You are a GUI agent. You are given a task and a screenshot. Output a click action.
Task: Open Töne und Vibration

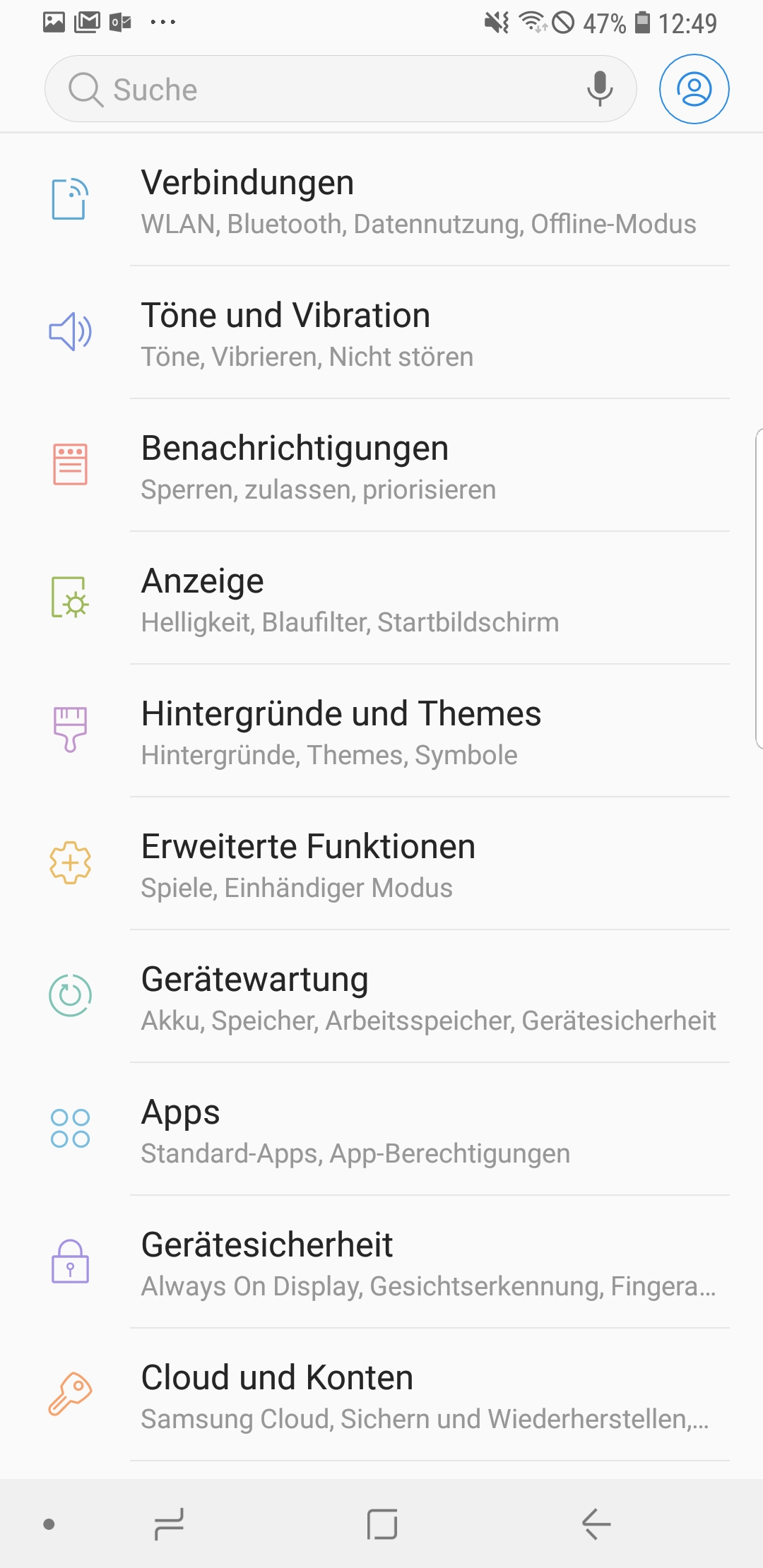(381, 333)
